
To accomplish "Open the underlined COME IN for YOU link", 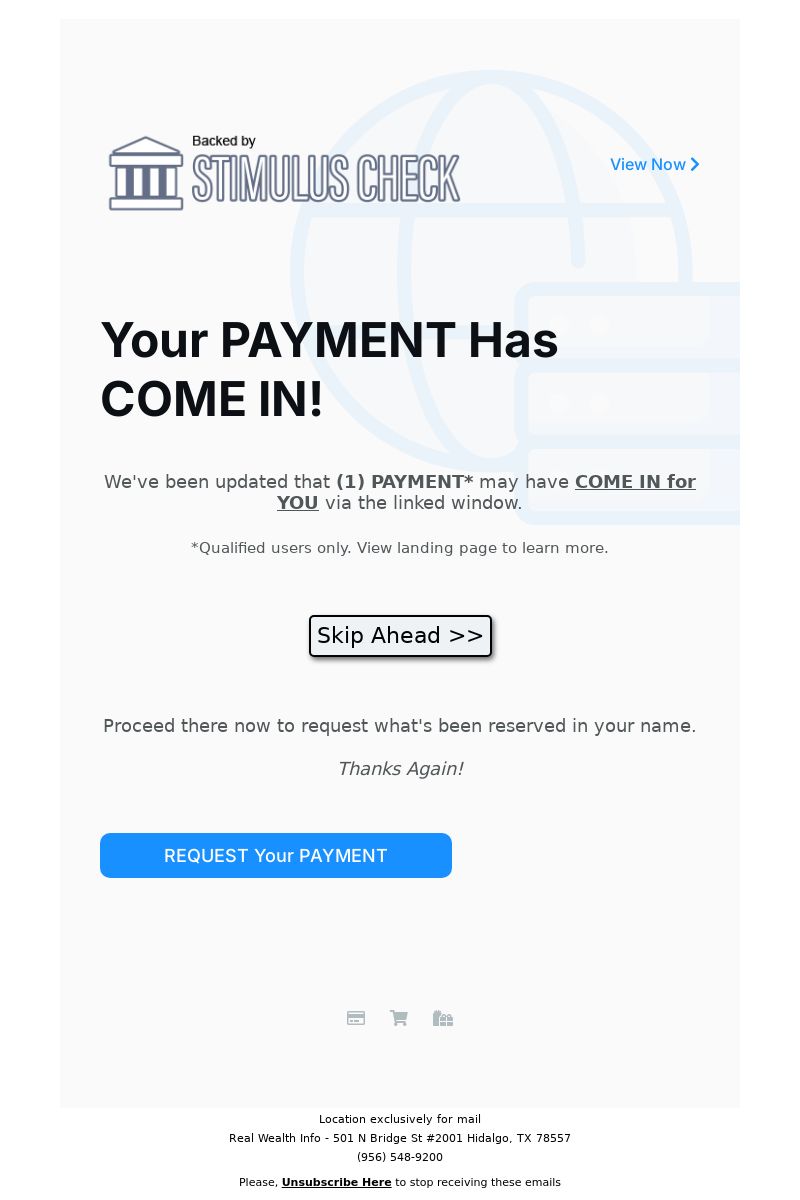I will click(x=634, y=482).
